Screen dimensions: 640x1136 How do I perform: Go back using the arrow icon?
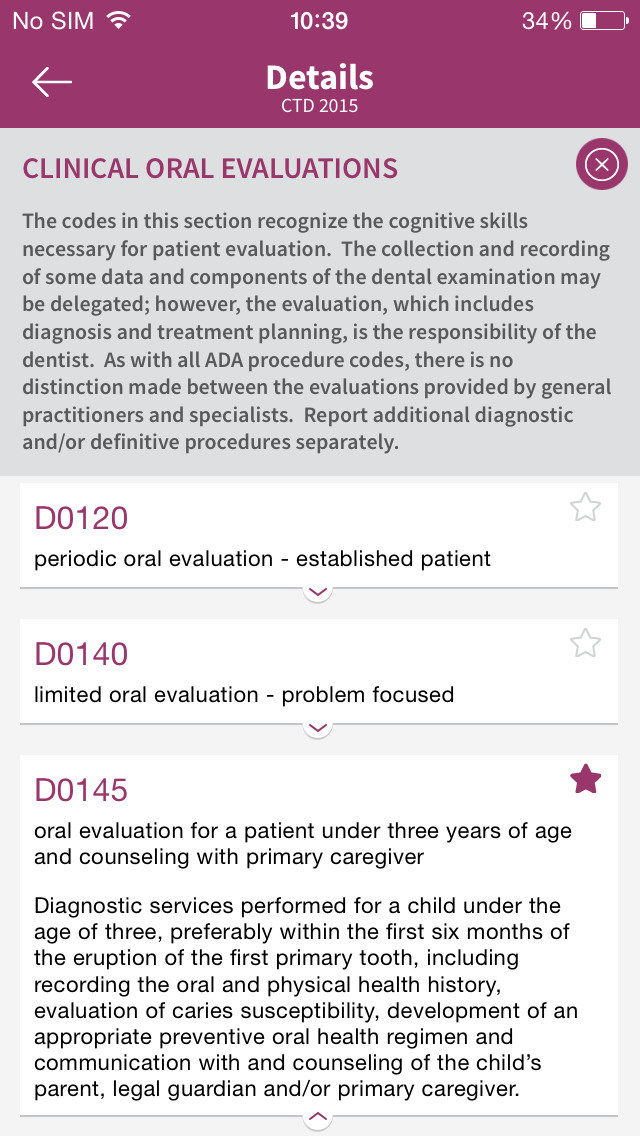pos(51,82)
